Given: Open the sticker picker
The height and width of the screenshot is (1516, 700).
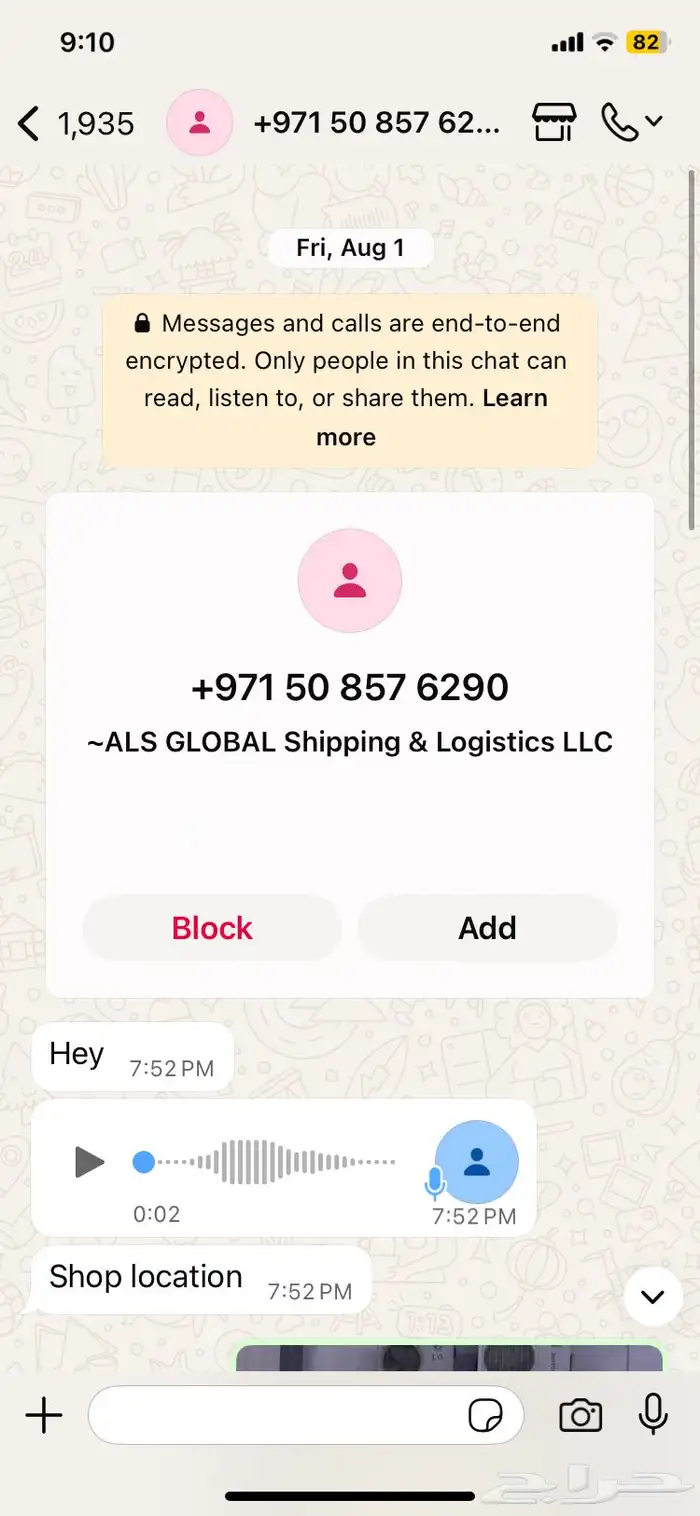Looking at the screenshot, I should (x=485, y=1415).
